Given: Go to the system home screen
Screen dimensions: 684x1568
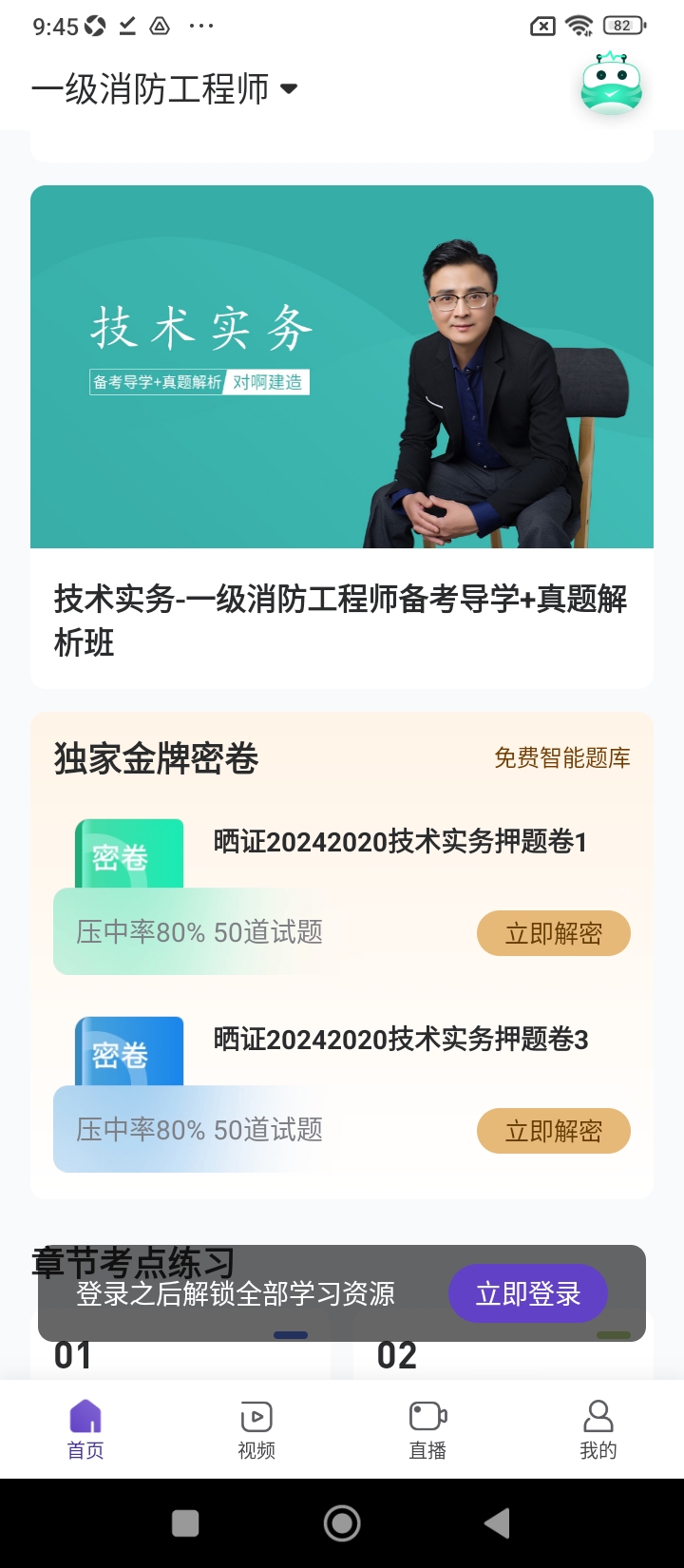Looking at the screenshot, I should tap(342, 1523).
